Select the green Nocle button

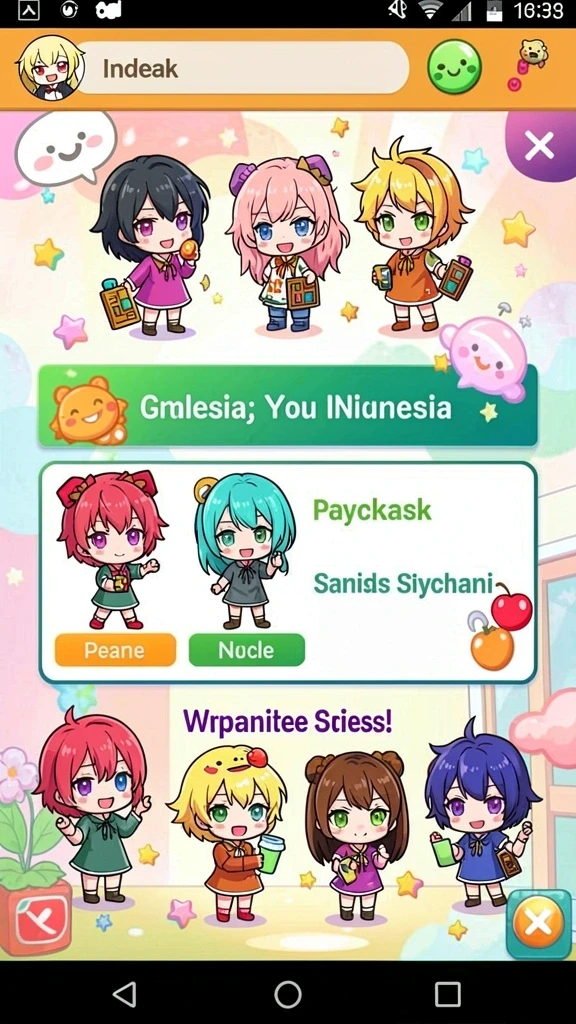click(x=246, y=650)
